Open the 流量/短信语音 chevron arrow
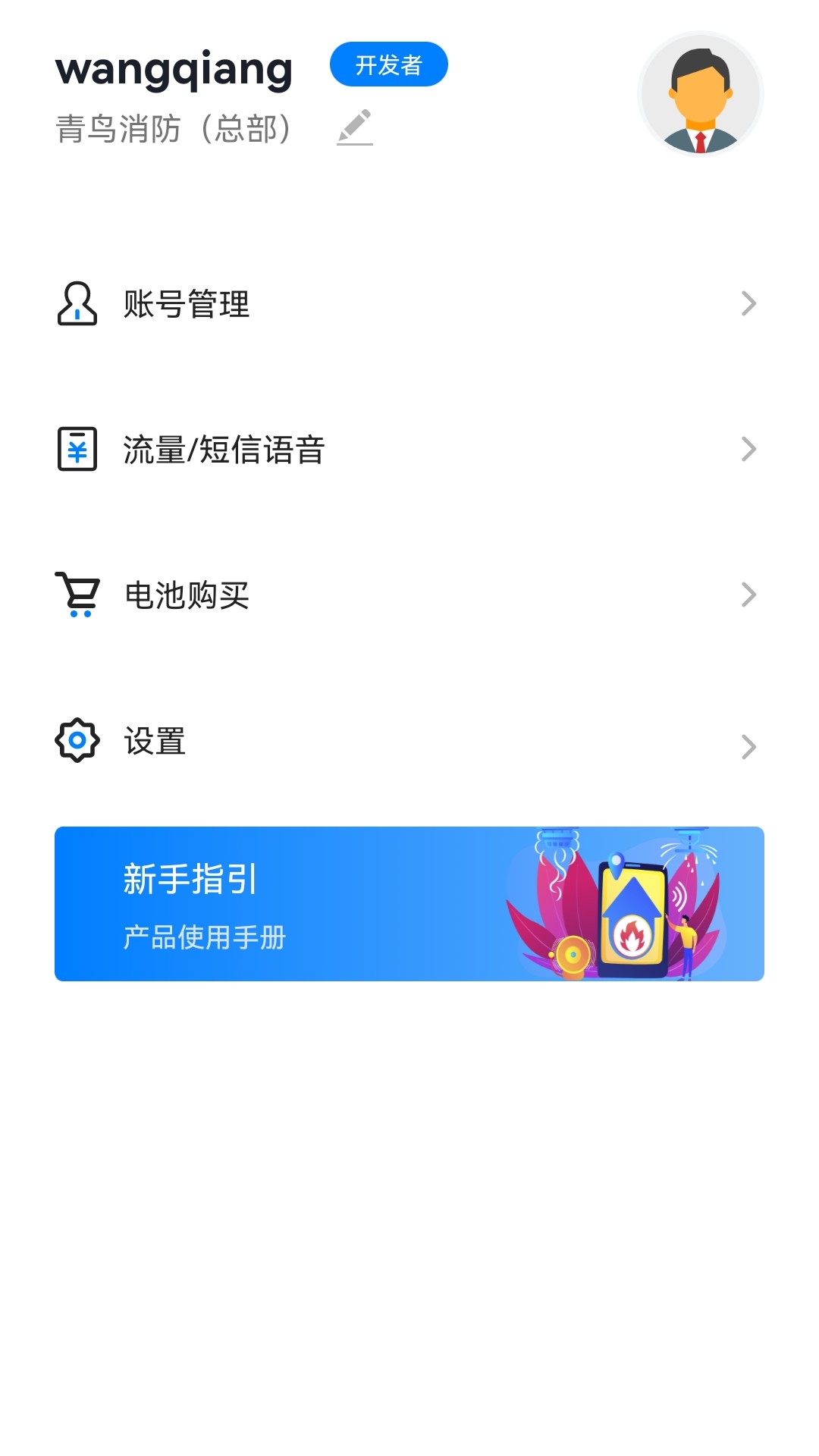Screen dimensions: 819x1456 (749, 449)
